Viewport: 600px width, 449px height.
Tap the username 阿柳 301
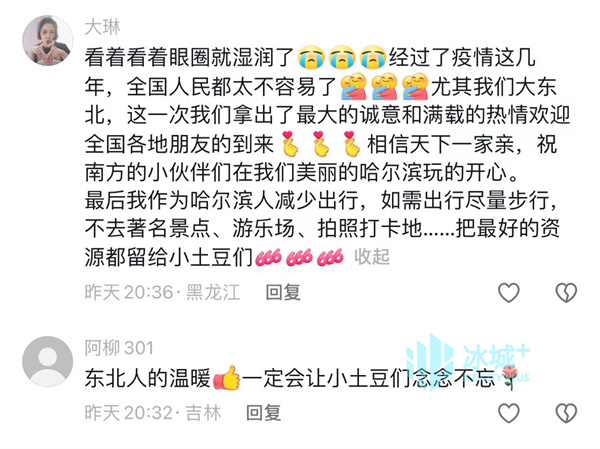pos(120,348)
